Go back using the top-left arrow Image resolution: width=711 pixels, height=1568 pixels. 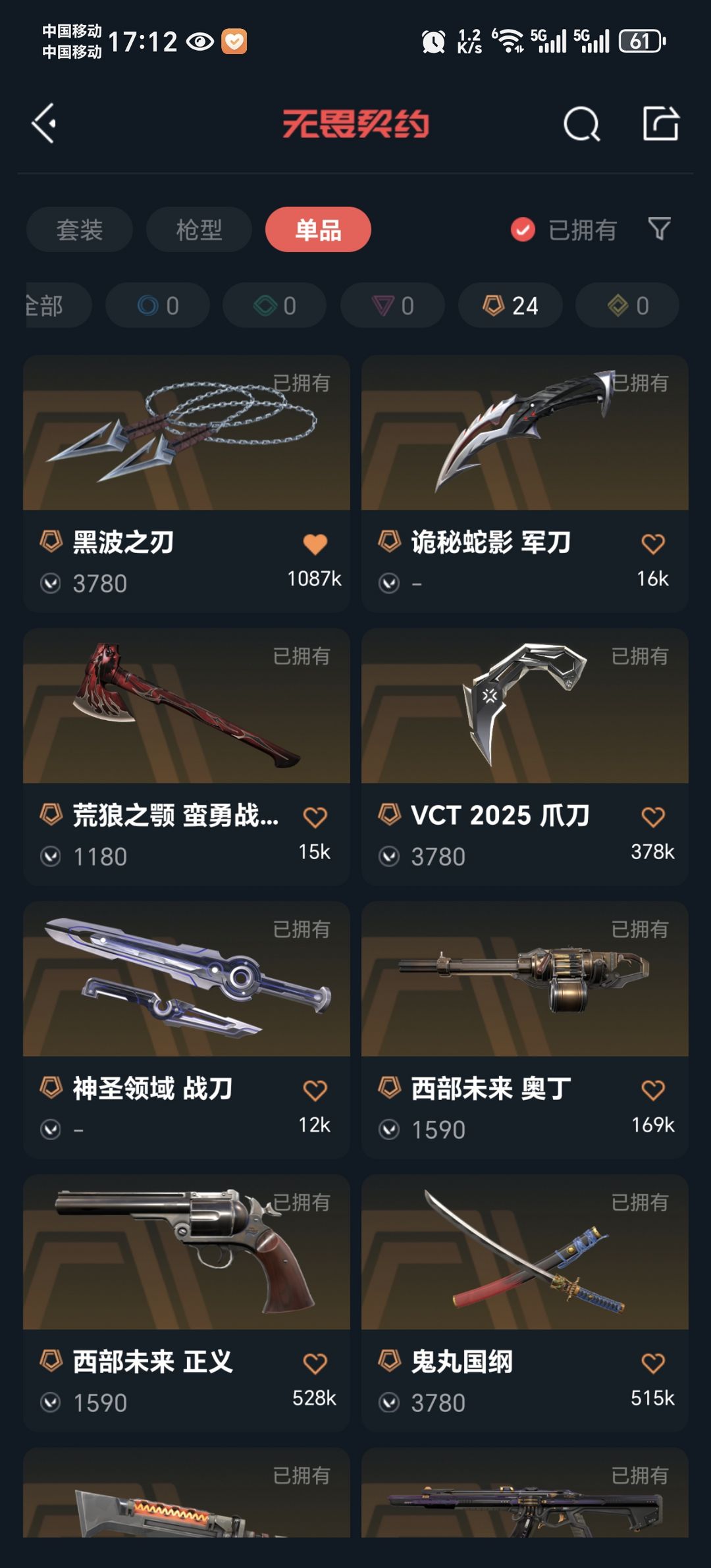[44, 123]
